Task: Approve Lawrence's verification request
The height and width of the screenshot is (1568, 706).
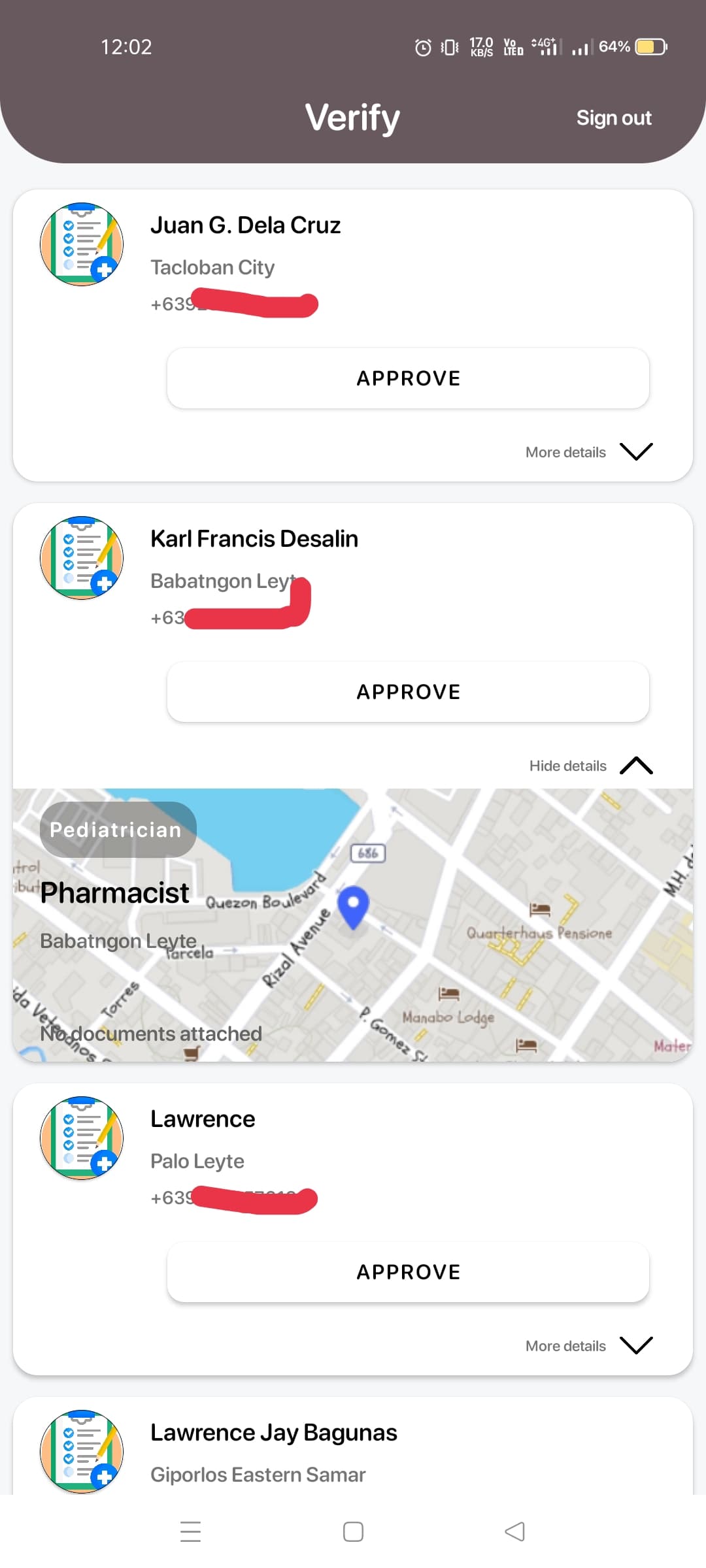Action: [x=408, y=1271]
